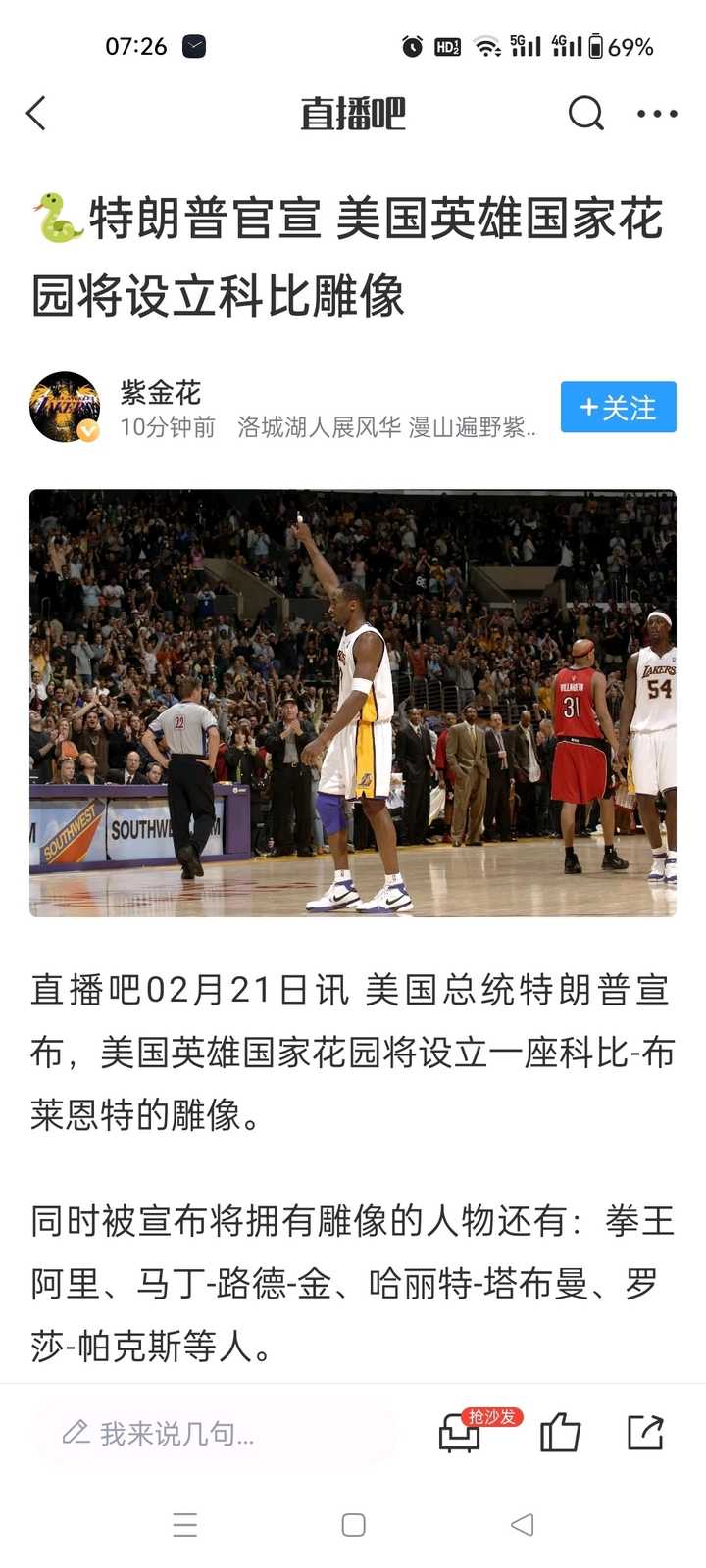Open the search icon in header
Screen dimensions: 706x1568
(586, 114)
